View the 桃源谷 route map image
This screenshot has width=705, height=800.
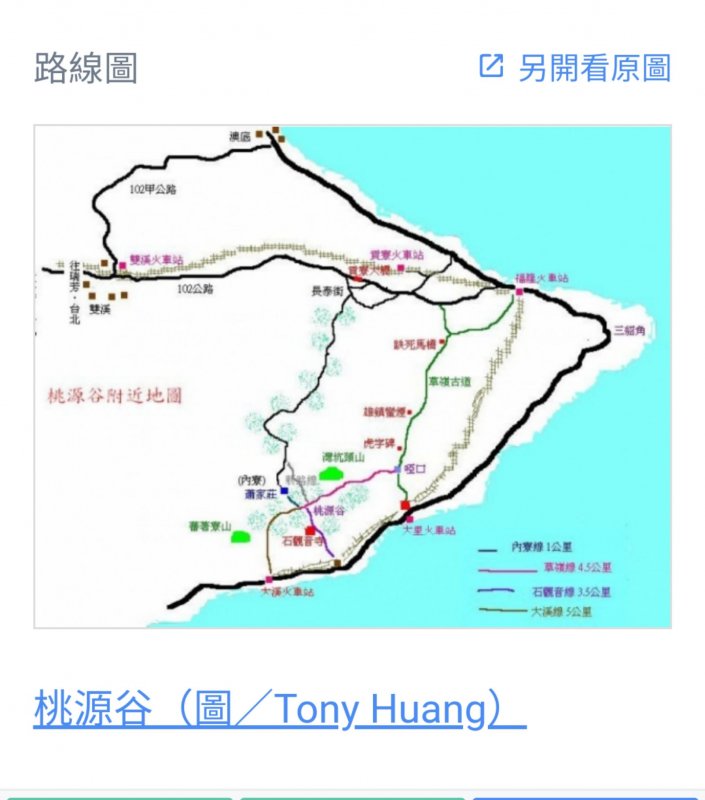[x=352, y=376]
